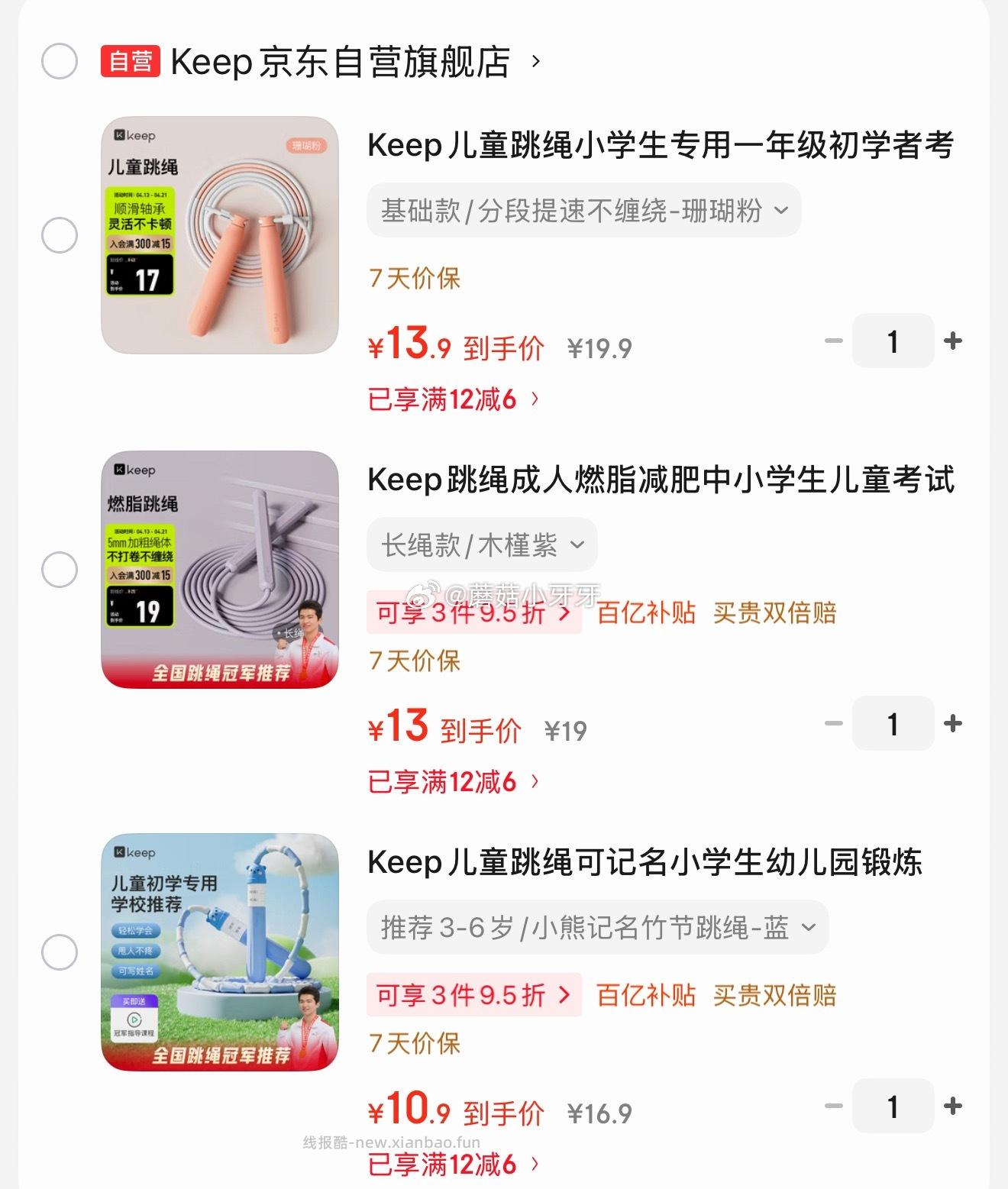Click 可享3件9.5折 on the bear jump rope
Screen dimensions: 1008x1189
point(475,995)
